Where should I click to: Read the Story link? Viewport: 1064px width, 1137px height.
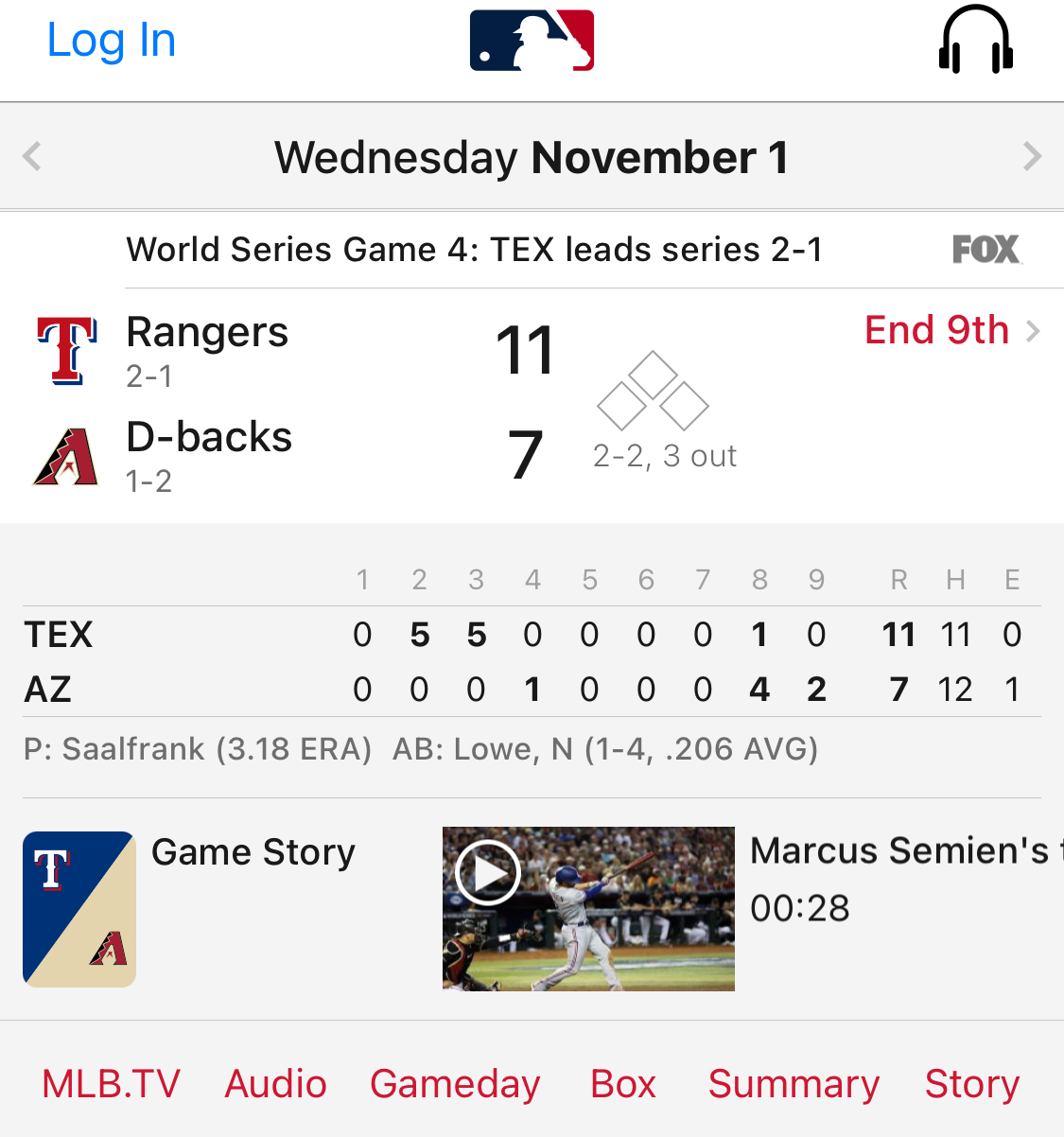point(972,1084)
